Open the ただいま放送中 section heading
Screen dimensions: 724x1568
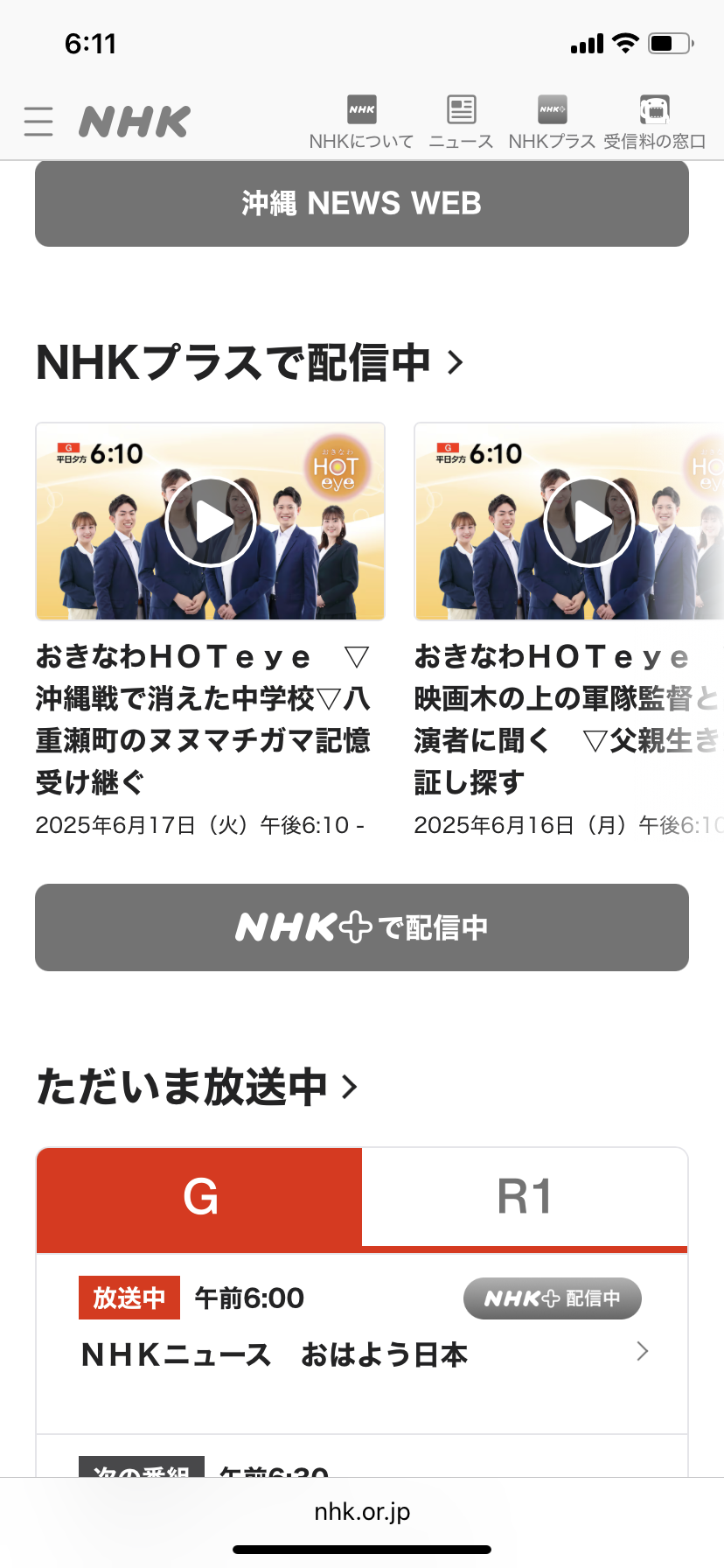pyautogui.click(x=197, y=1087)
